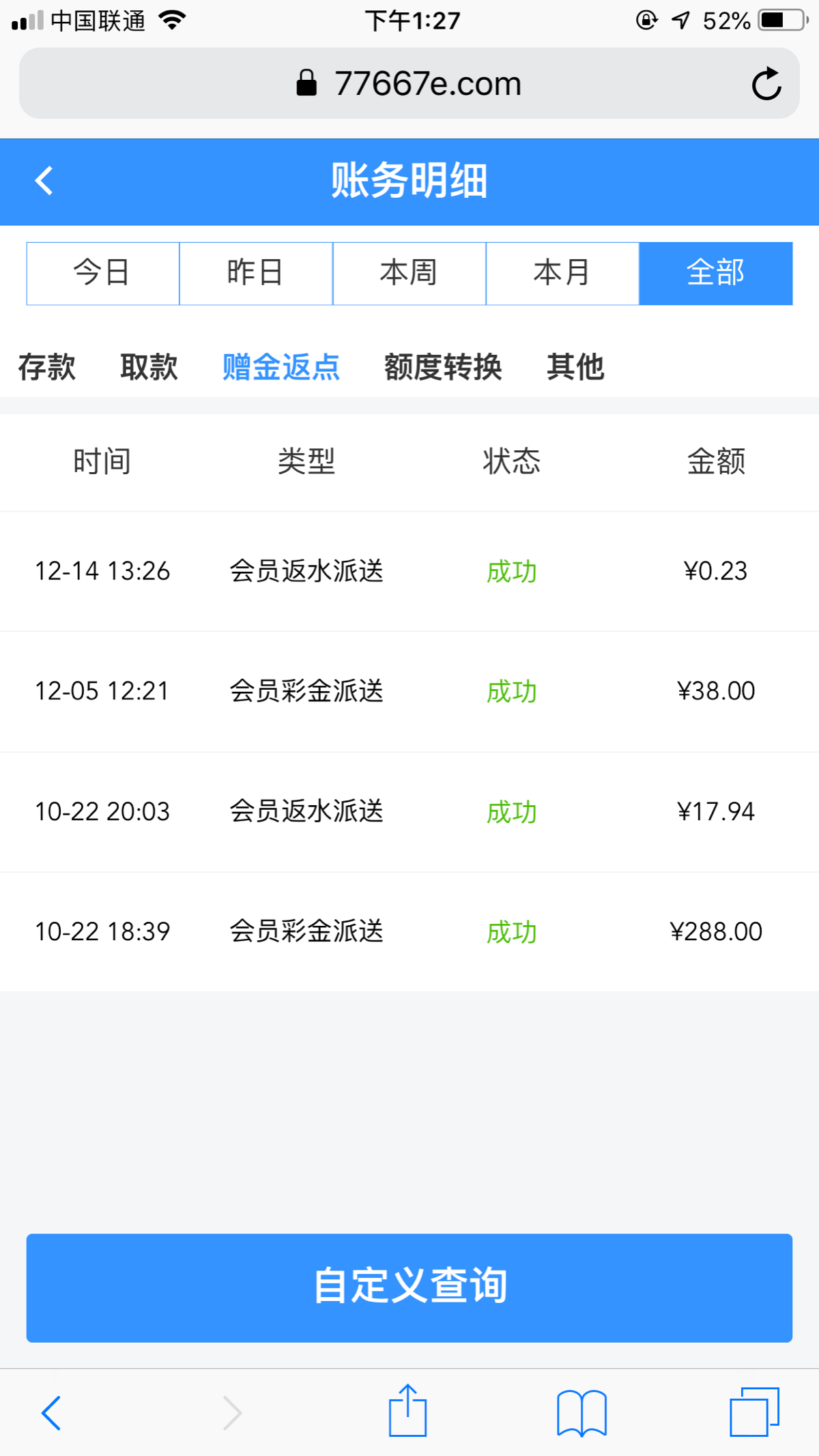
Task: Open the 存款 category
Action: [x=46, y=367]
